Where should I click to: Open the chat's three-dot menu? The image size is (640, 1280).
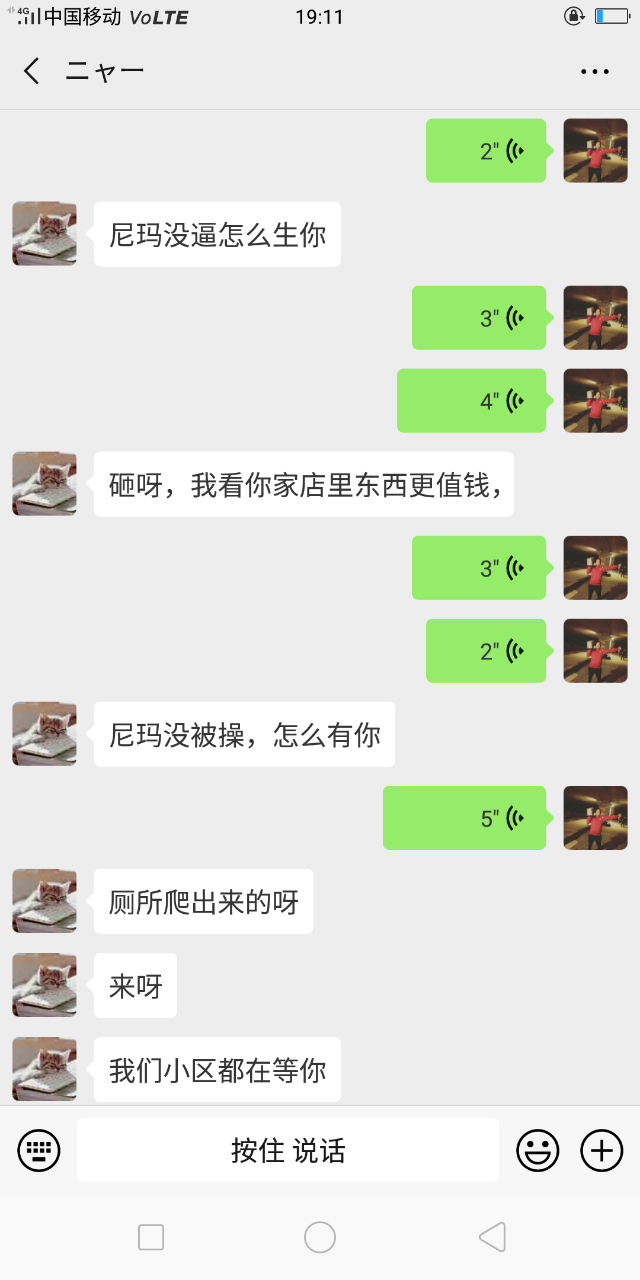point(595,71)
